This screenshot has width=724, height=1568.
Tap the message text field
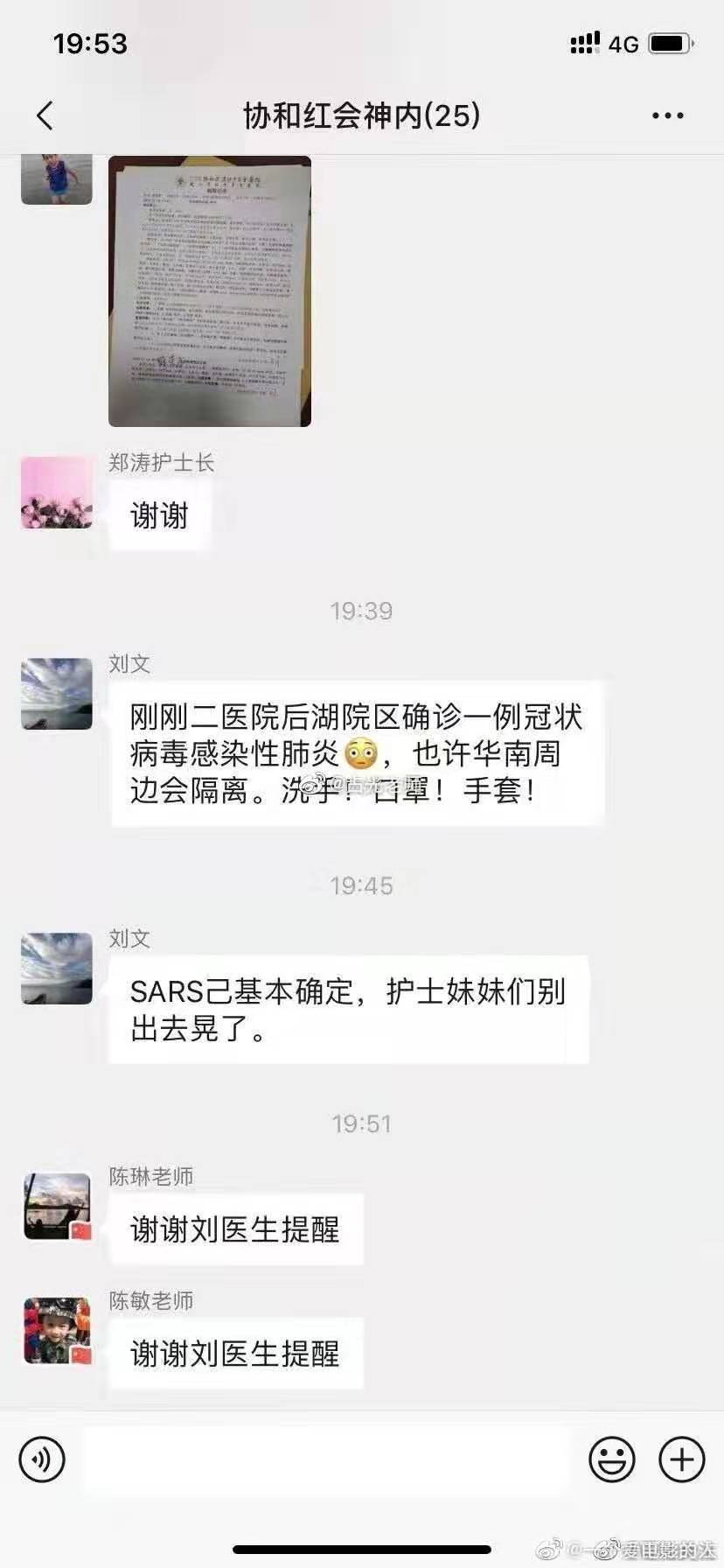(x=328, y=1459)
